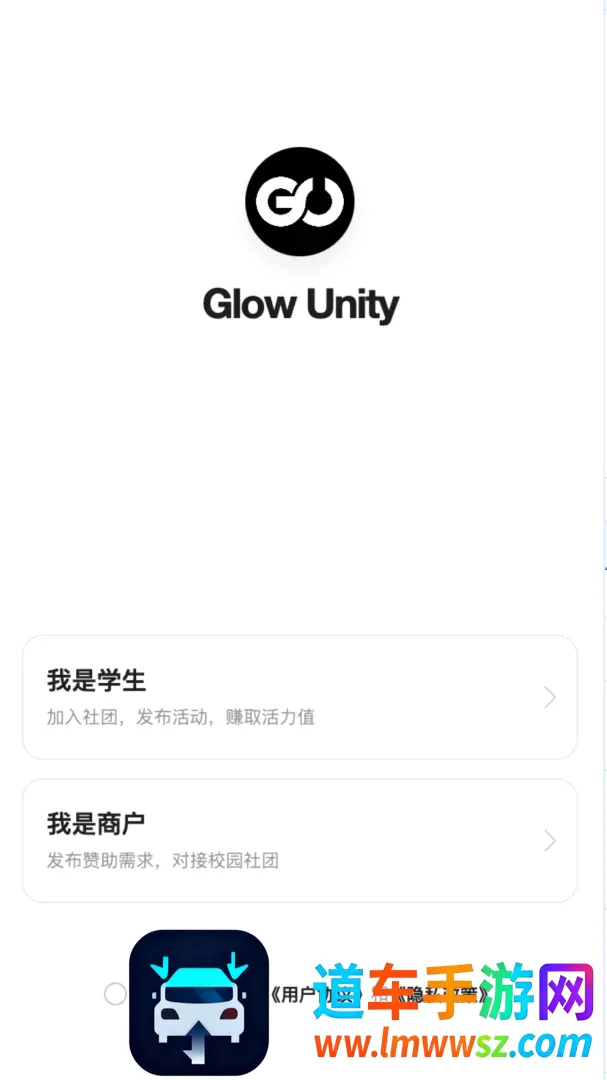Screen dimensions: 607x1080
Task: Choose the 我是学生 option
Action: tap(300, 697)
